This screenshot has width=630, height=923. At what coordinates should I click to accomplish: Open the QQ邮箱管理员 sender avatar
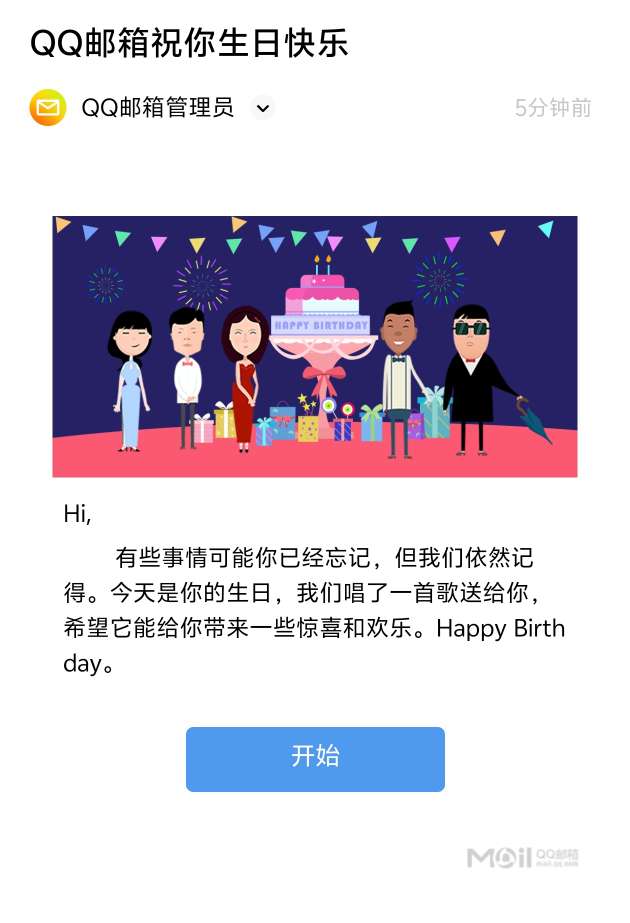[x=48, y=107]
